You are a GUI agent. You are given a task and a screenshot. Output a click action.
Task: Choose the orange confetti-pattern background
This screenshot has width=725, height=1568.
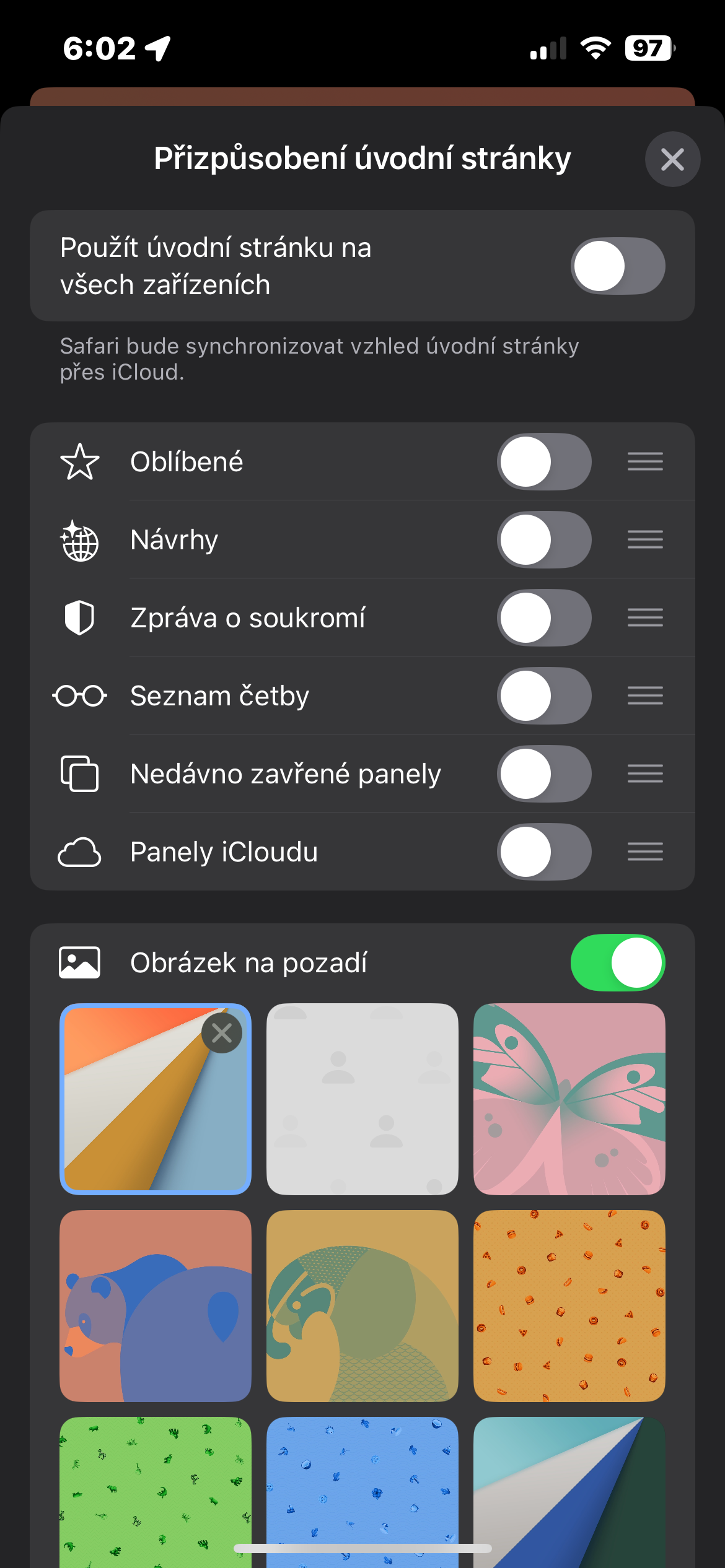[569, 1306]
